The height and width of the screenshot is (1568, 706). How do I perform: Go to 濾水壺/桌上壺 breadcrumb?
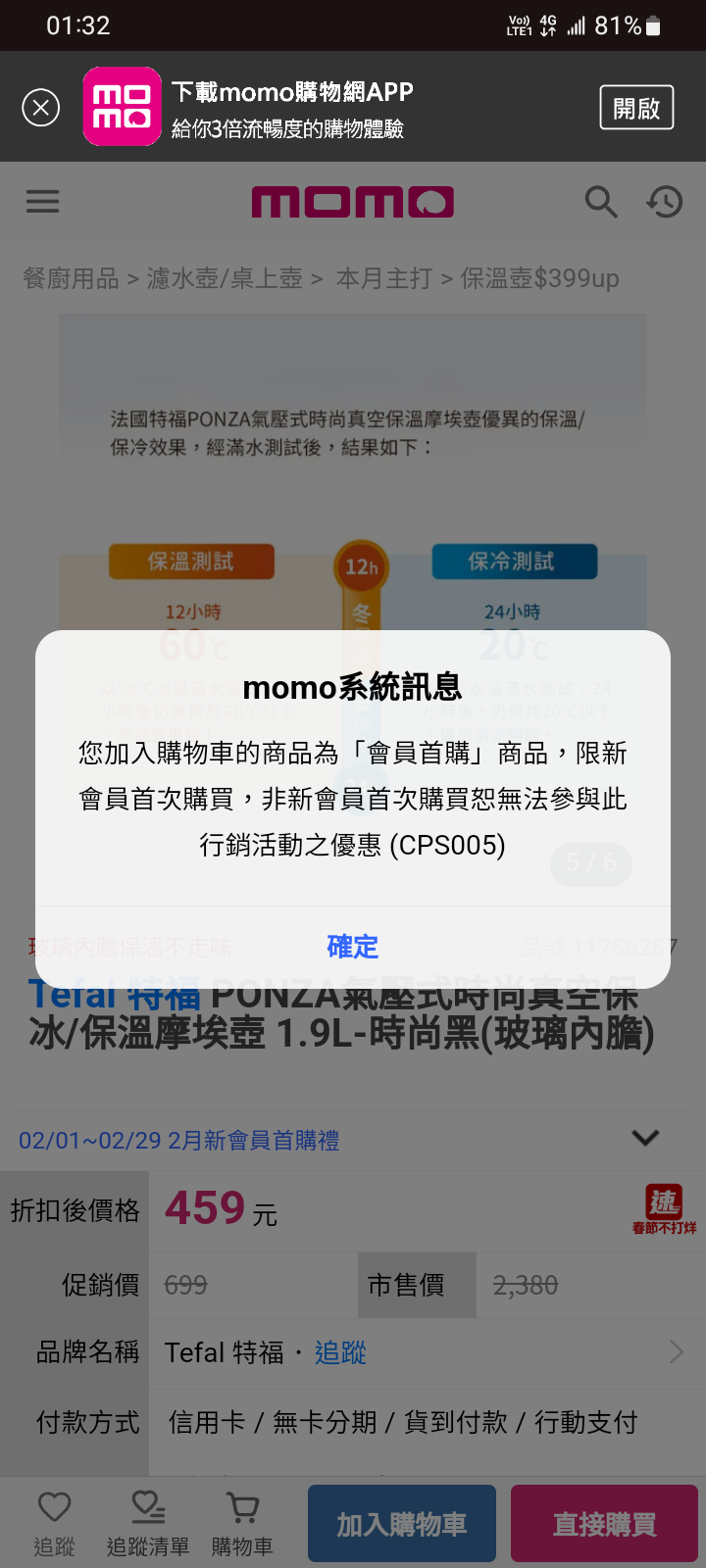[225, 278]
